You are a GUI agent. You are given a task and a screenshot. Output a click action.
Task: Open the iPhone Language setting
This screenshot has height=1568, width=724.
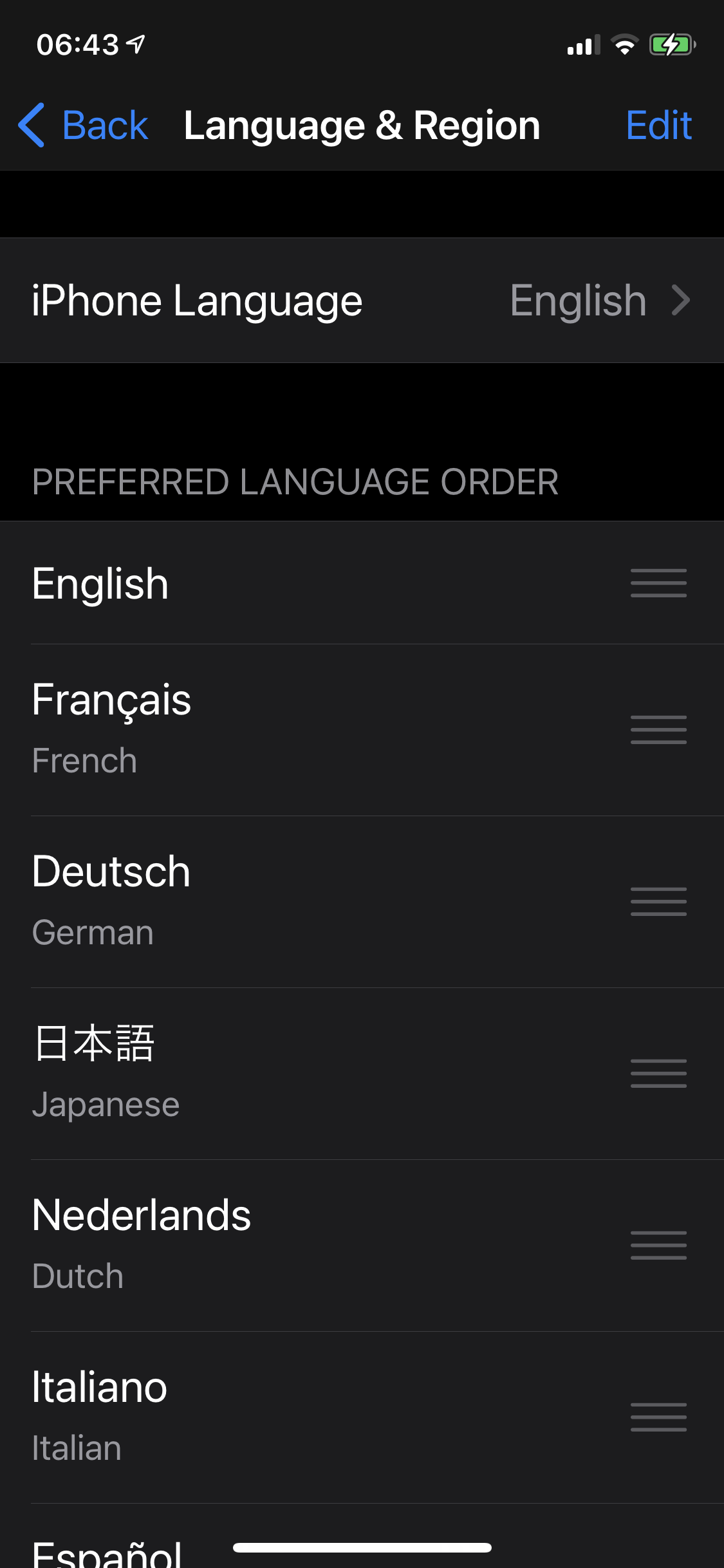(x=362, y=301)
